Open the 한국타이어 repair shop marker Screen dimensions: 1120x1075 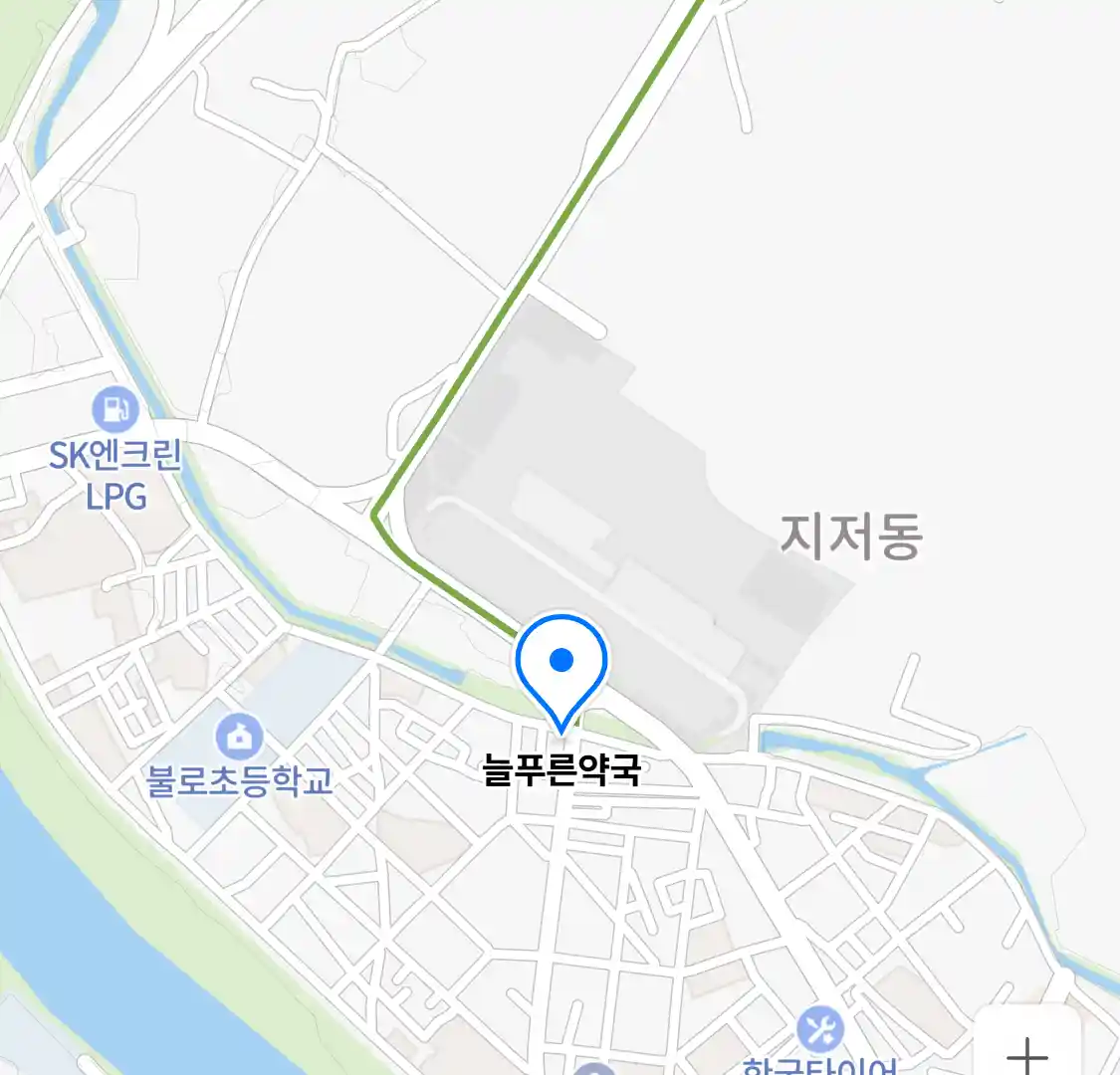(821, 1030)
